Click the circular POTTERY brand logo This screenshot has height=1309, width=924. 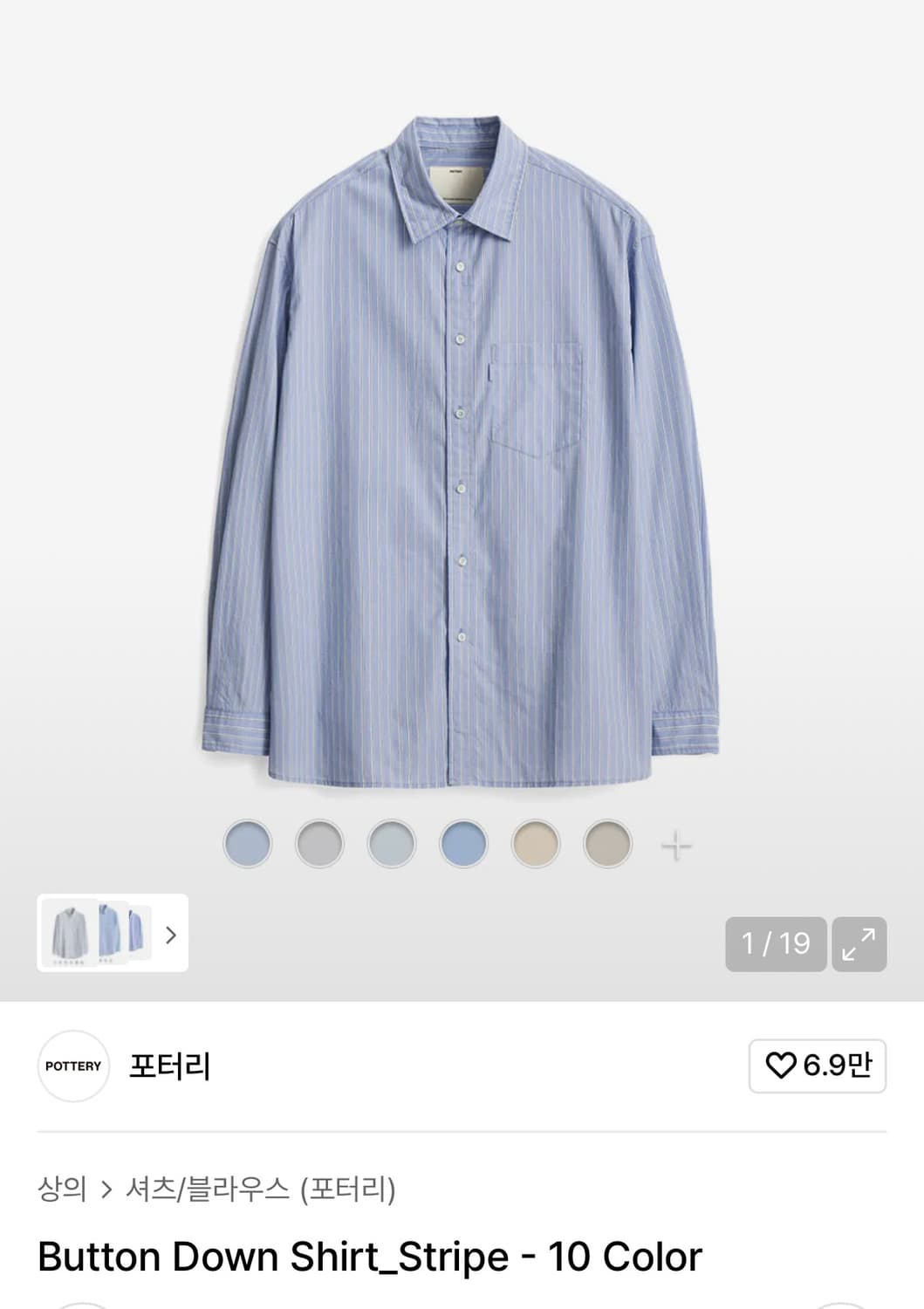click(72, 1066)
